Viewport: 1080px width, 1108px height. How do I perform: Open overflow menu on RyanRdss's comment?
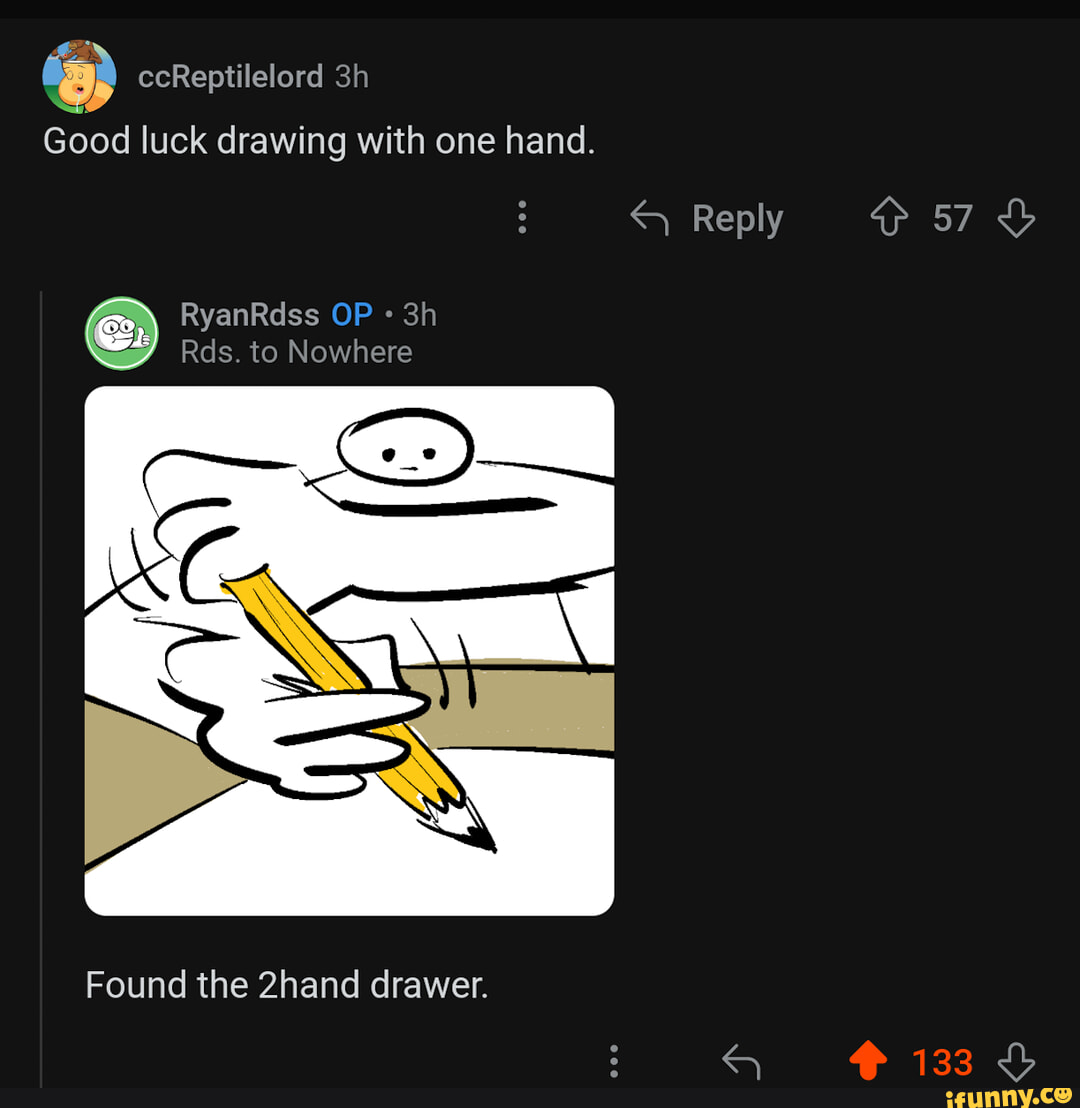(614, 1061)
